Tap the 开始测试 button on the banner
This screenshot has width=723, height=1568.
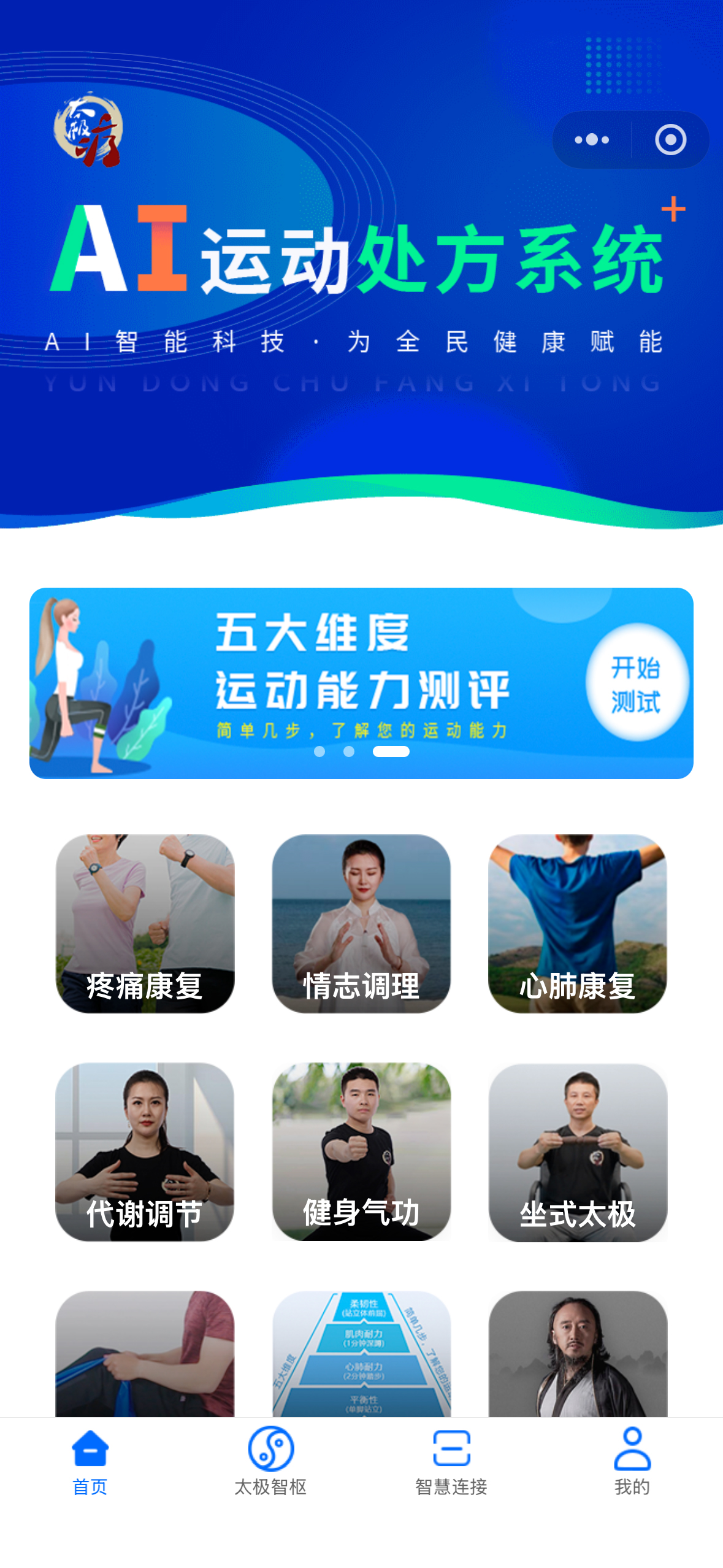[x=636, y=683]
